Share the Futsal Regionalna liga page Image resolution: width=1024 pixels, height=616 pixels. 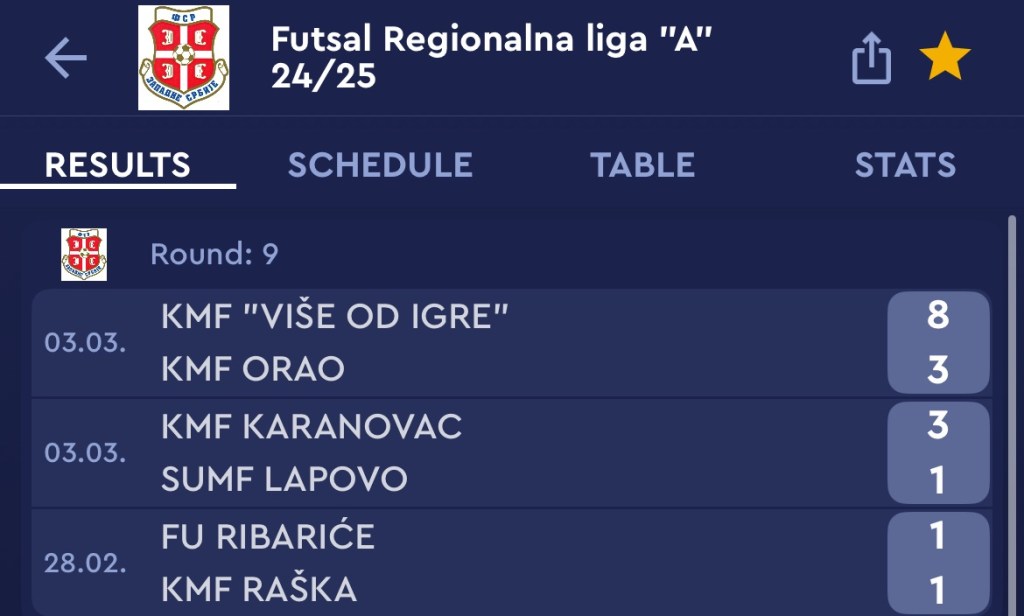(870, 59)
